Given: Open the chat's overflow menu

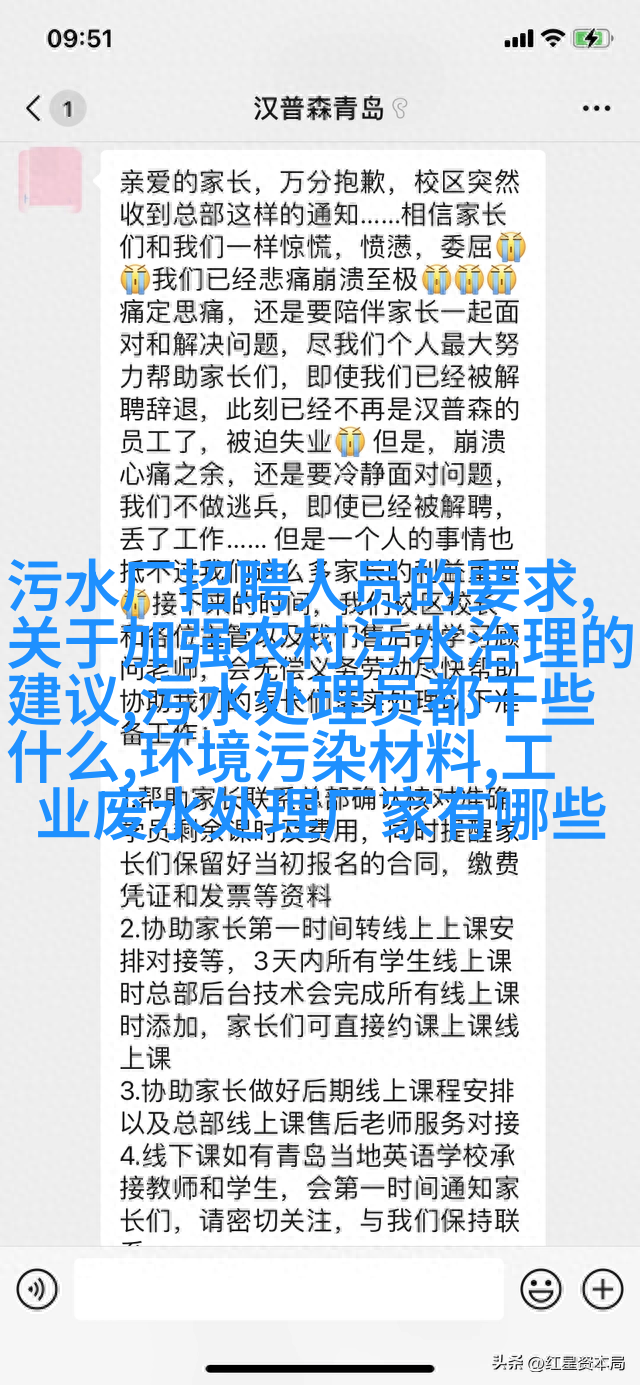Looking at the screenshot, I should [x=595, y=108].
